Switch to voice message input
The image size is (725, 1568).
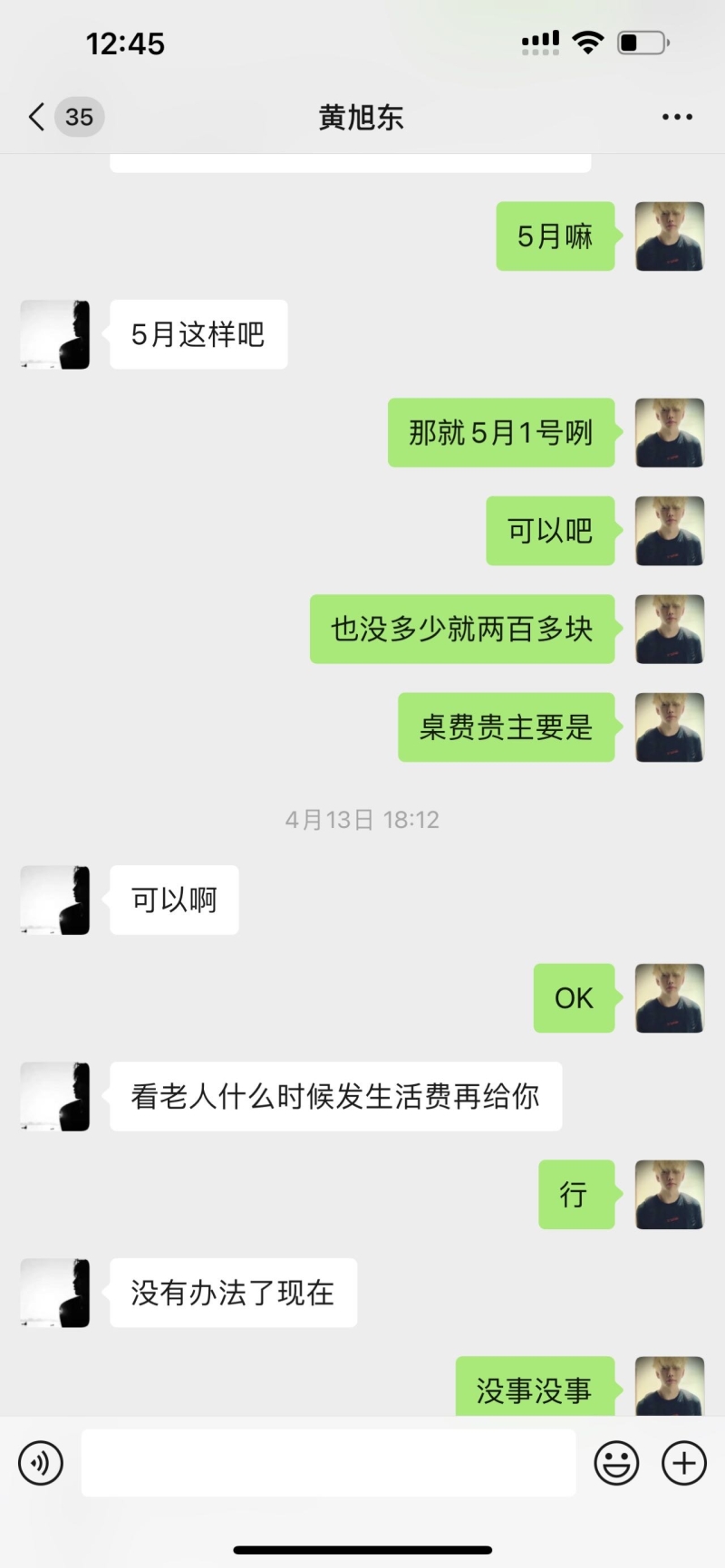[x=41, y=1462]
